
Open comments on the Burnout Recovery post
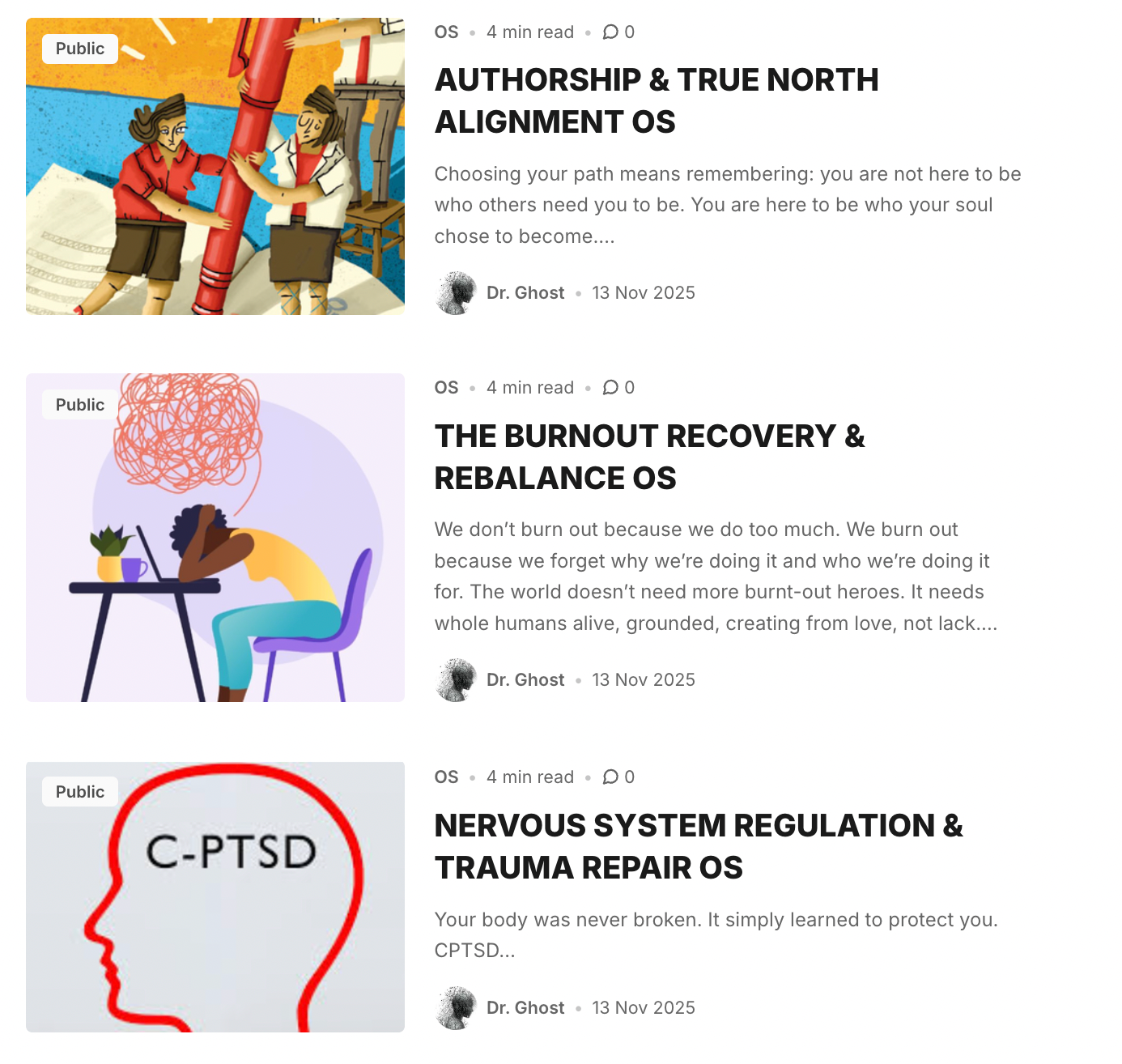[618, 388]
